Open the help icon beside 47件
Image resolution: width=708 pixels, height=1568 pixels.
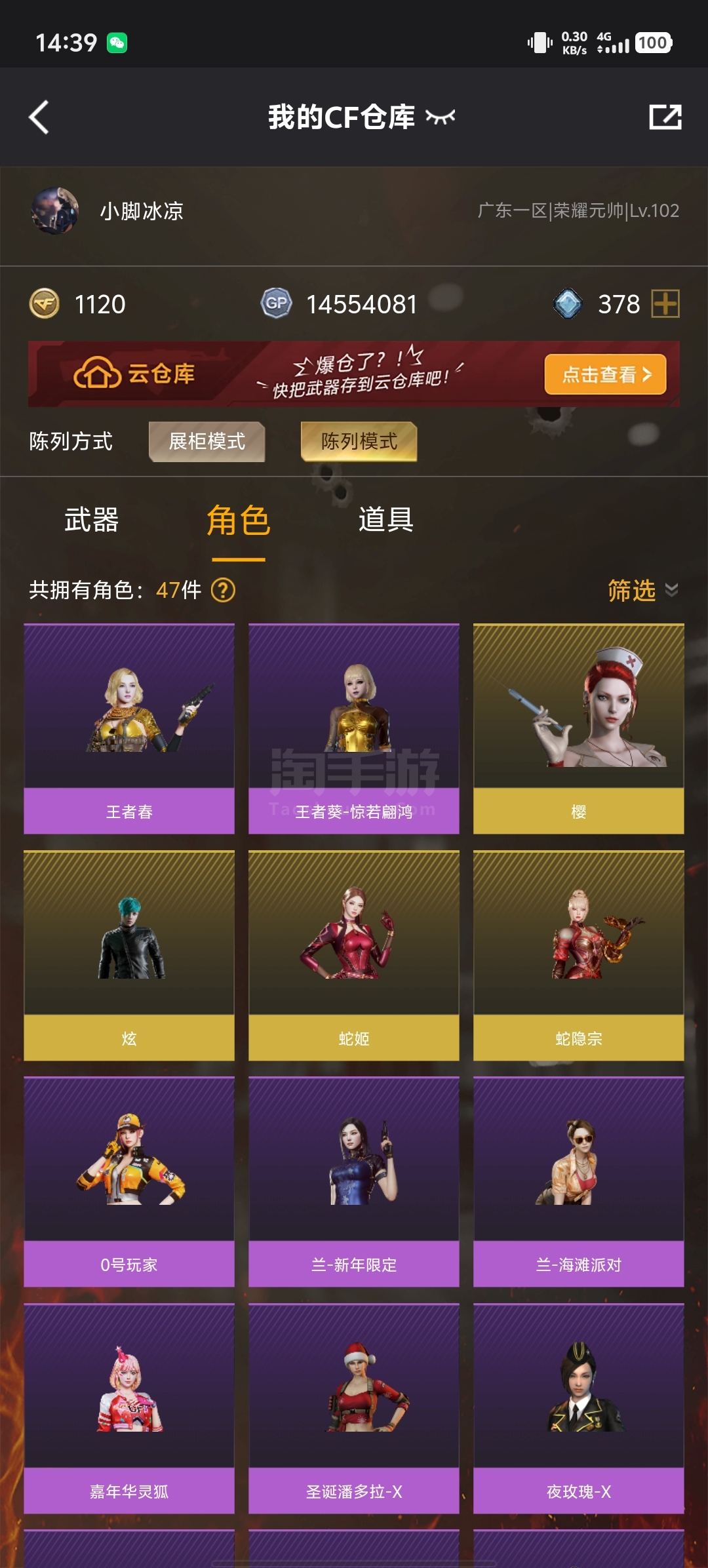click(223, 590)
